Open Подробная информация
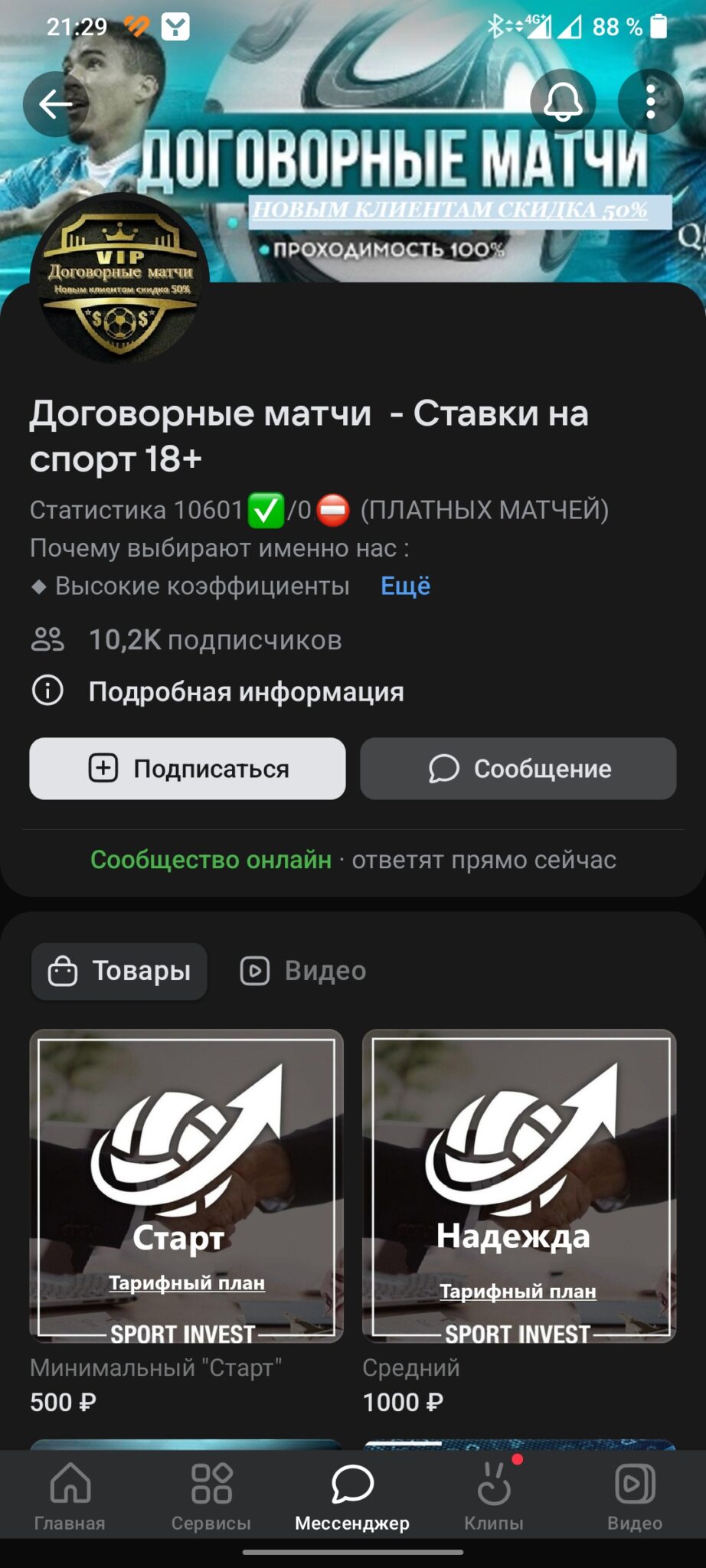The image size is (706, 1568). [x=246, y=691]
